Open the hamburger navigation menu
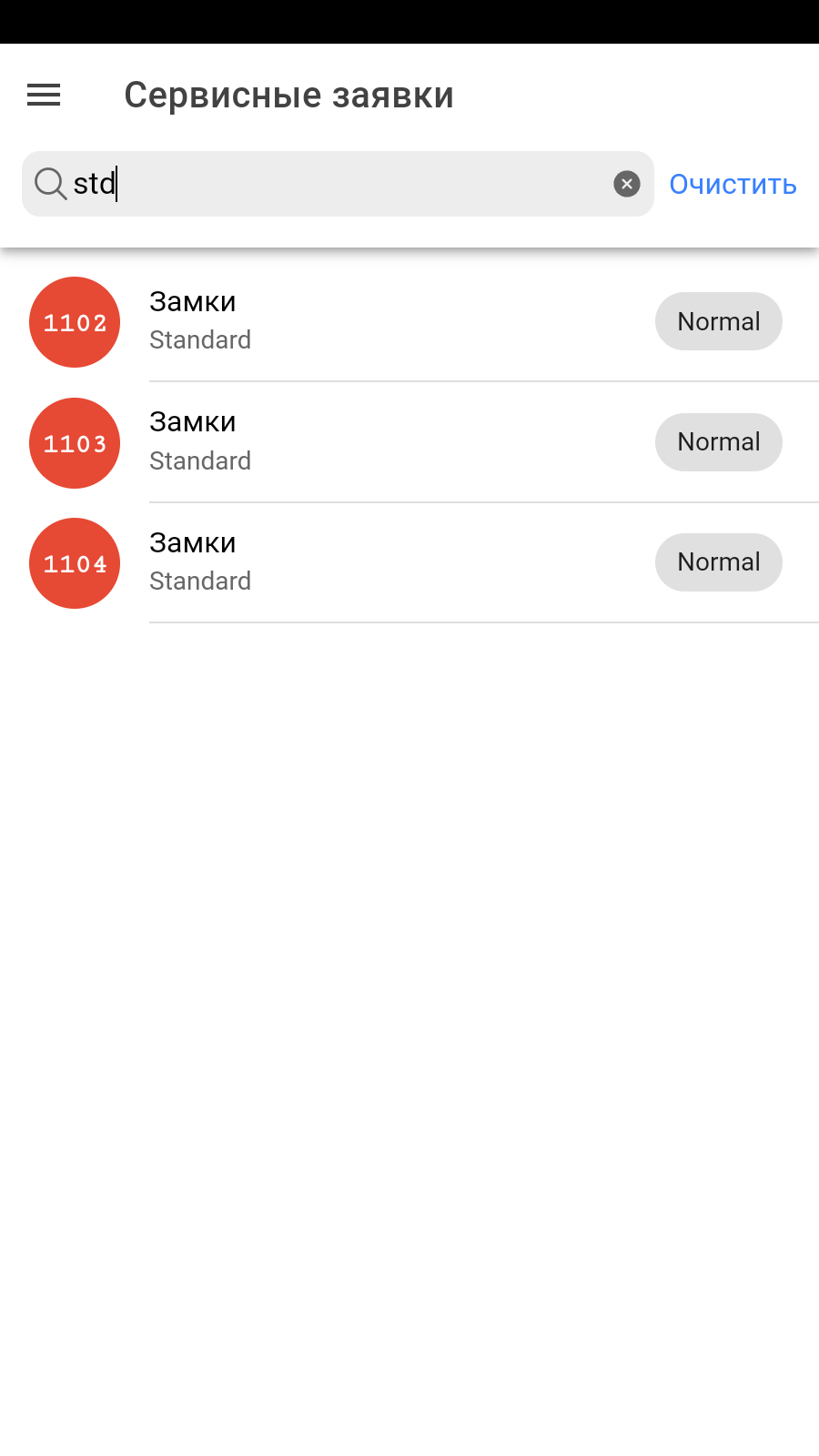819x1456 pixels. pos(44,95)
